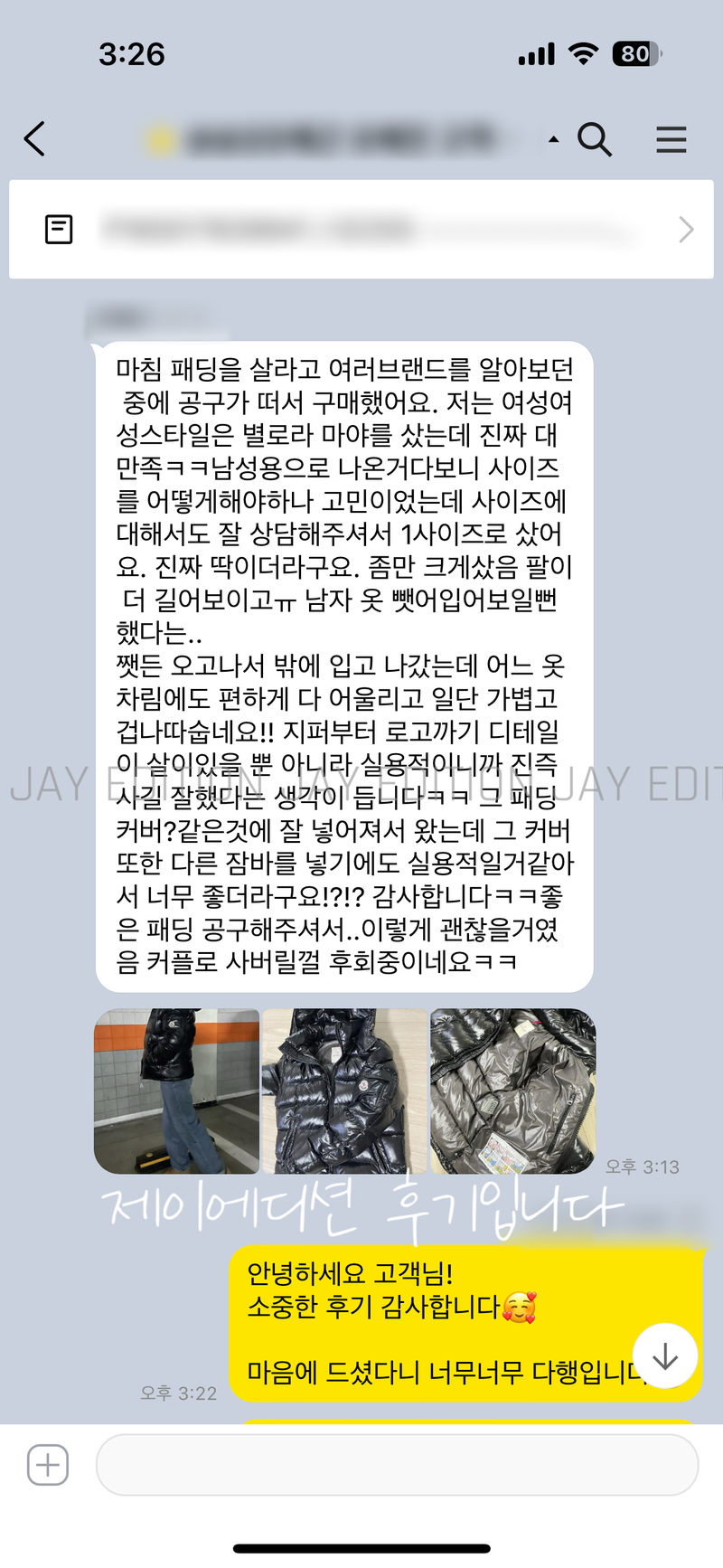
Task: Jump to latest message with down arrow
Action: point(665,1355)
